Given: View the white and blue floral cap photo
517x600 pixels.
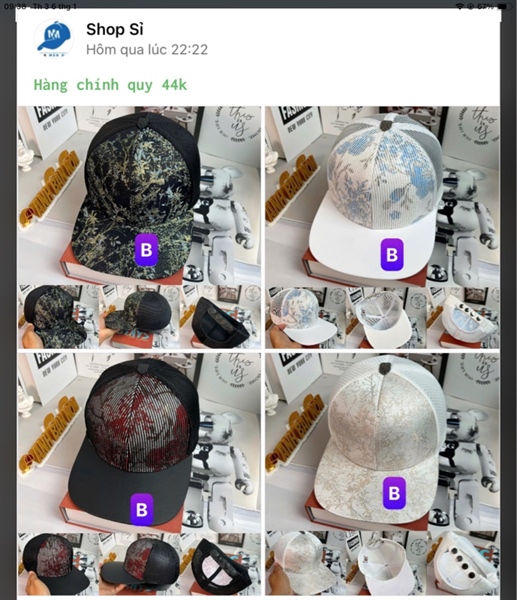Looking at the screenshot, I should (x=382, y=228).
